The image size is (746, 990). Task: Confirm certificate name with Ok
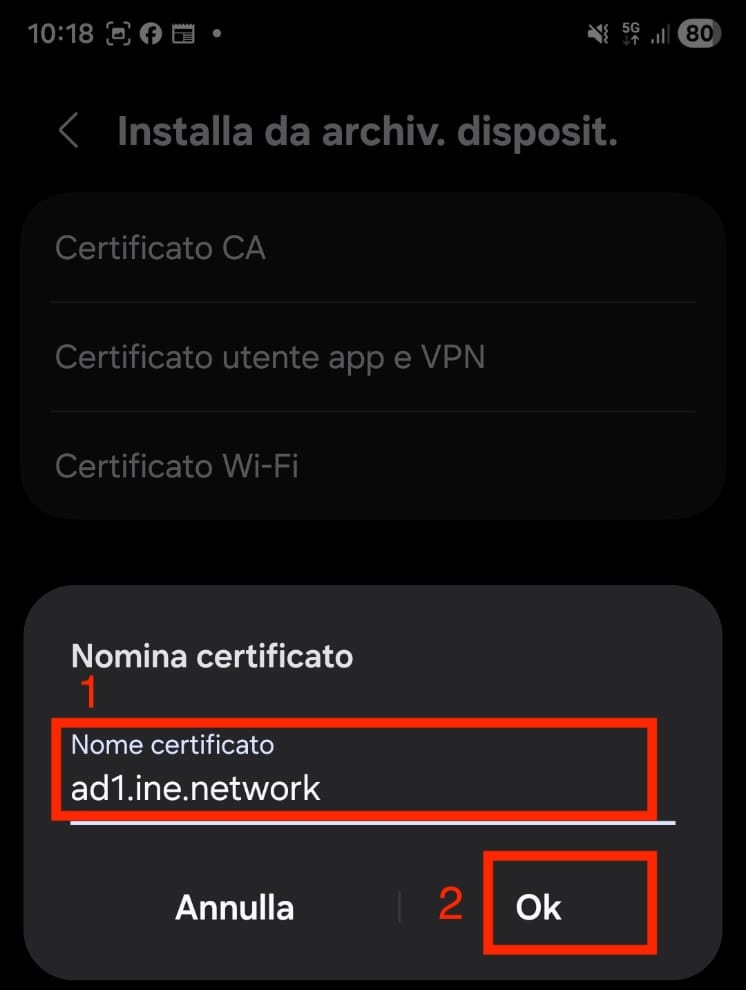(x=539, y=907)
